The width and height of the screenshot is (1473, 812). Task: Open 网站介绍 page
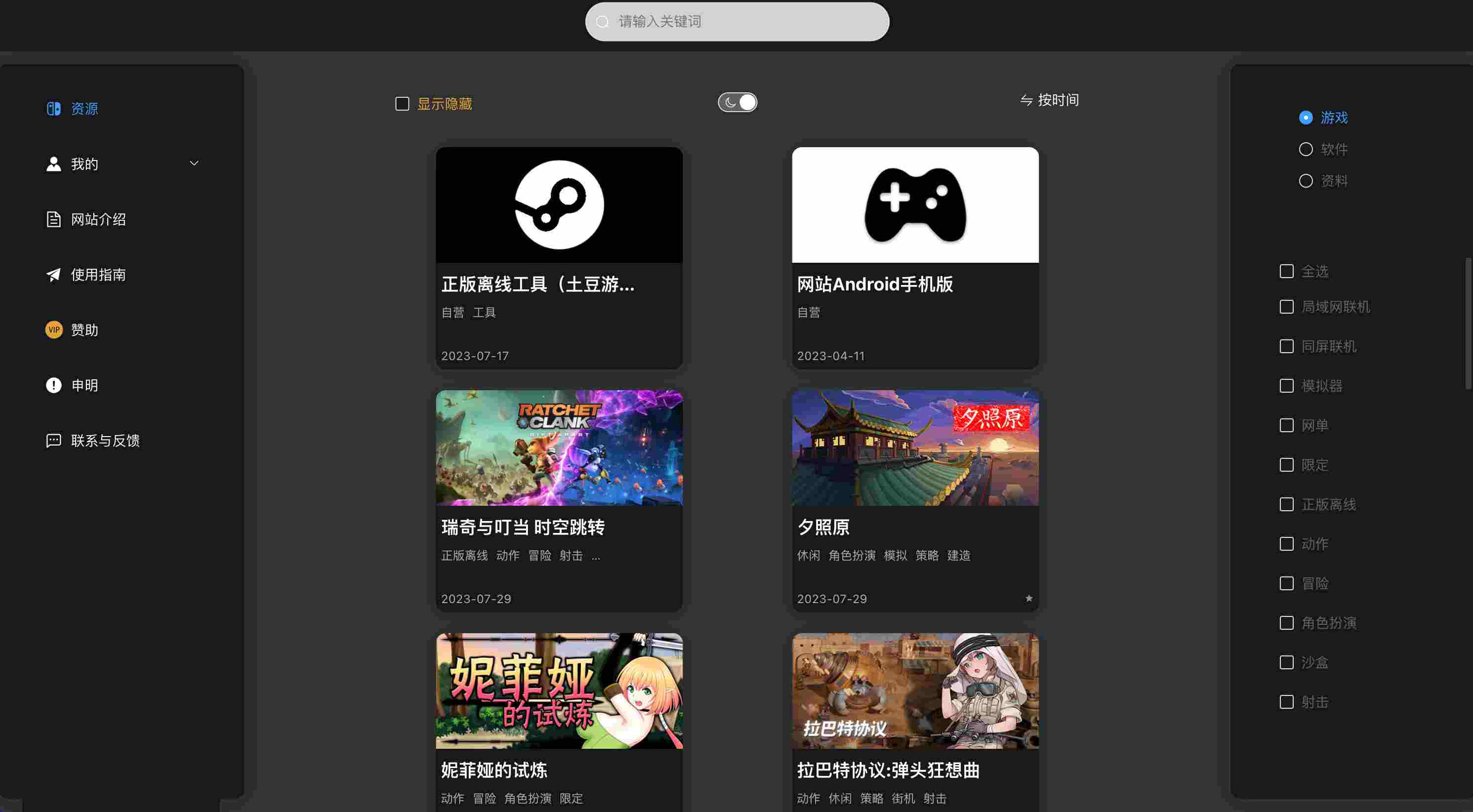click(98, 220)
